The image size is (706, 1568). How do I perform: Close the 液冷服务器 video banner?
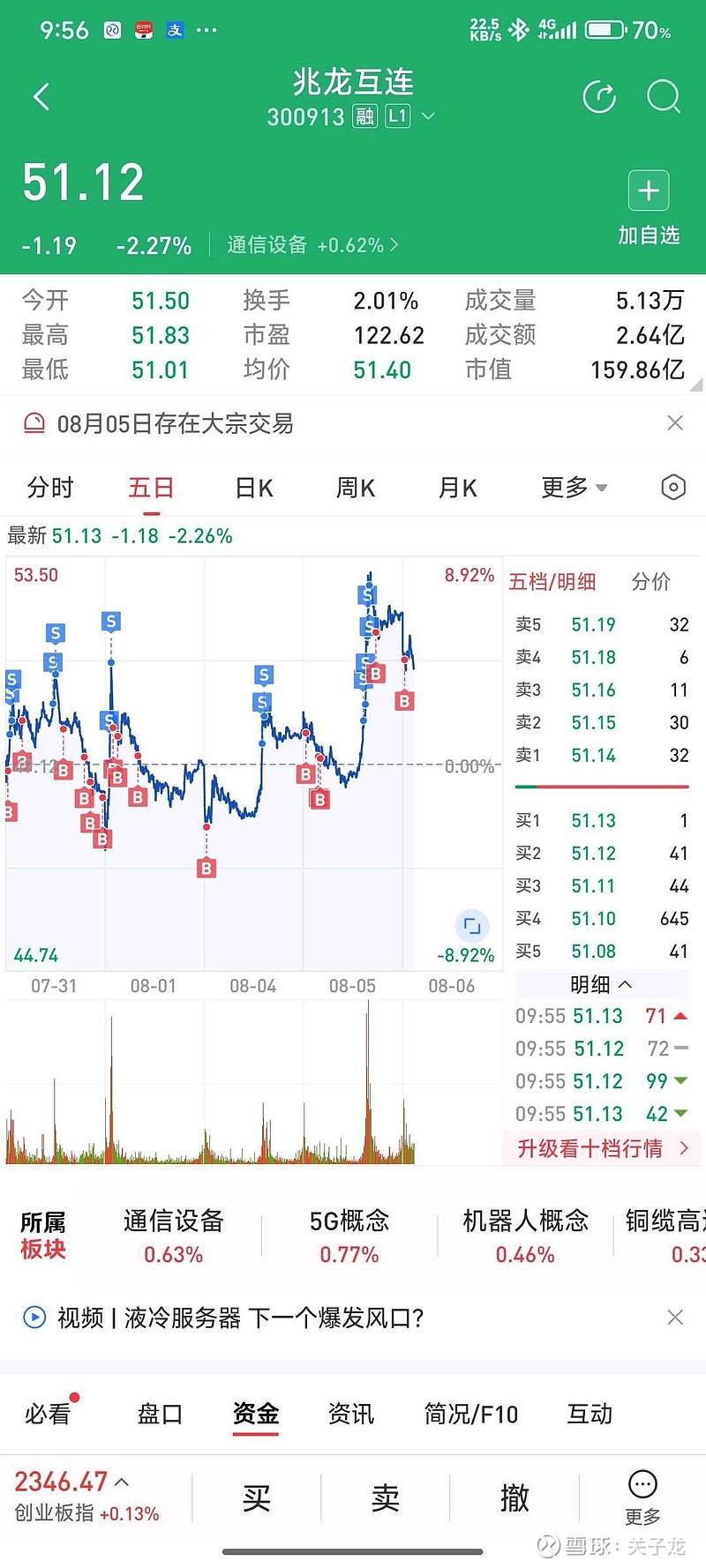675,1318
